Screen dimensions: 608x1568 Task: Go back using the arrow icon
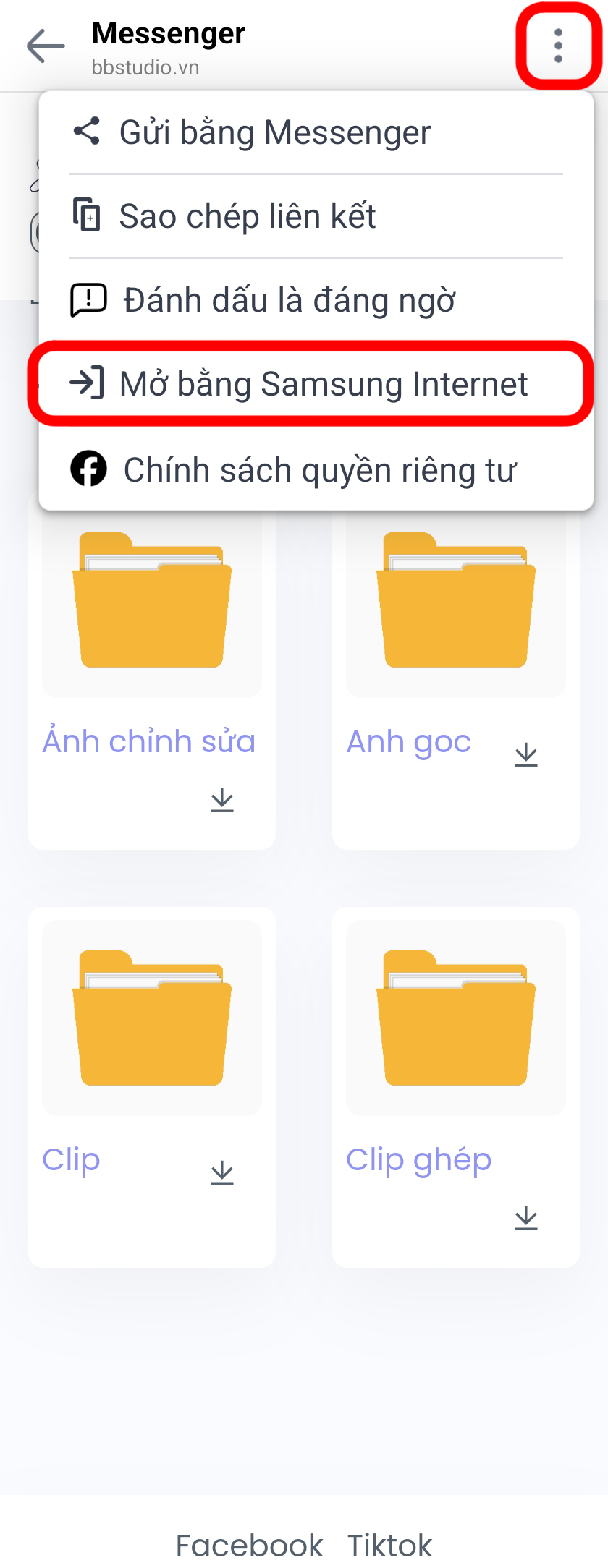(45, 46)
